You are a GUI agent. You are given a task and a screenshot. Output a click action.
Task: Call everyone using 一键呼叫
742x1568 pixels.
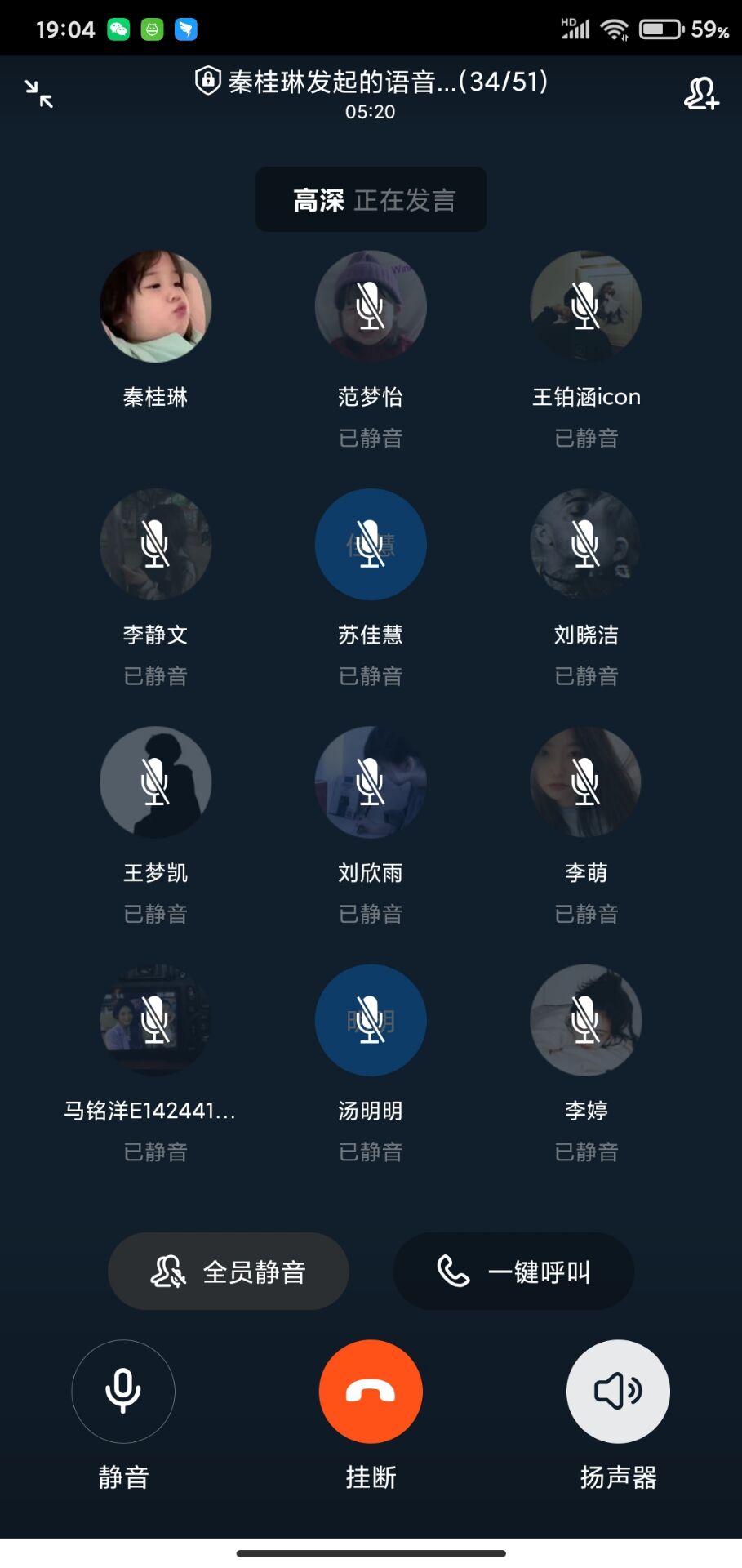coord(513,1272)
